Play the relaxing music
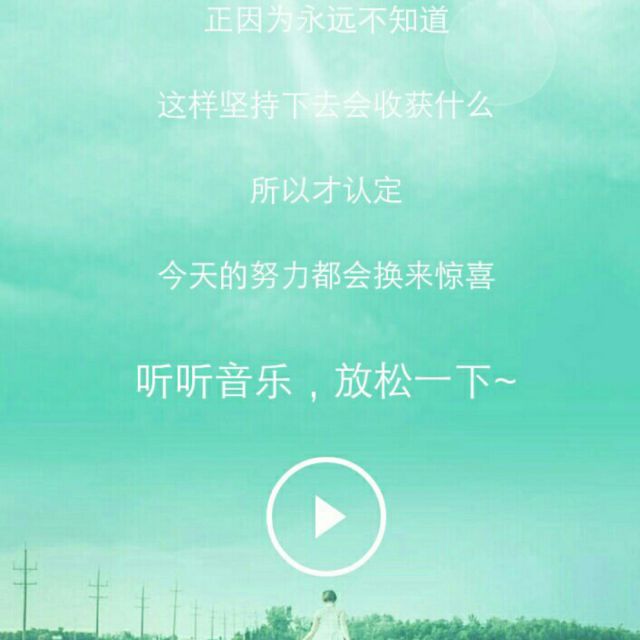Screen dimensions: 640x640 pos(326,516)
